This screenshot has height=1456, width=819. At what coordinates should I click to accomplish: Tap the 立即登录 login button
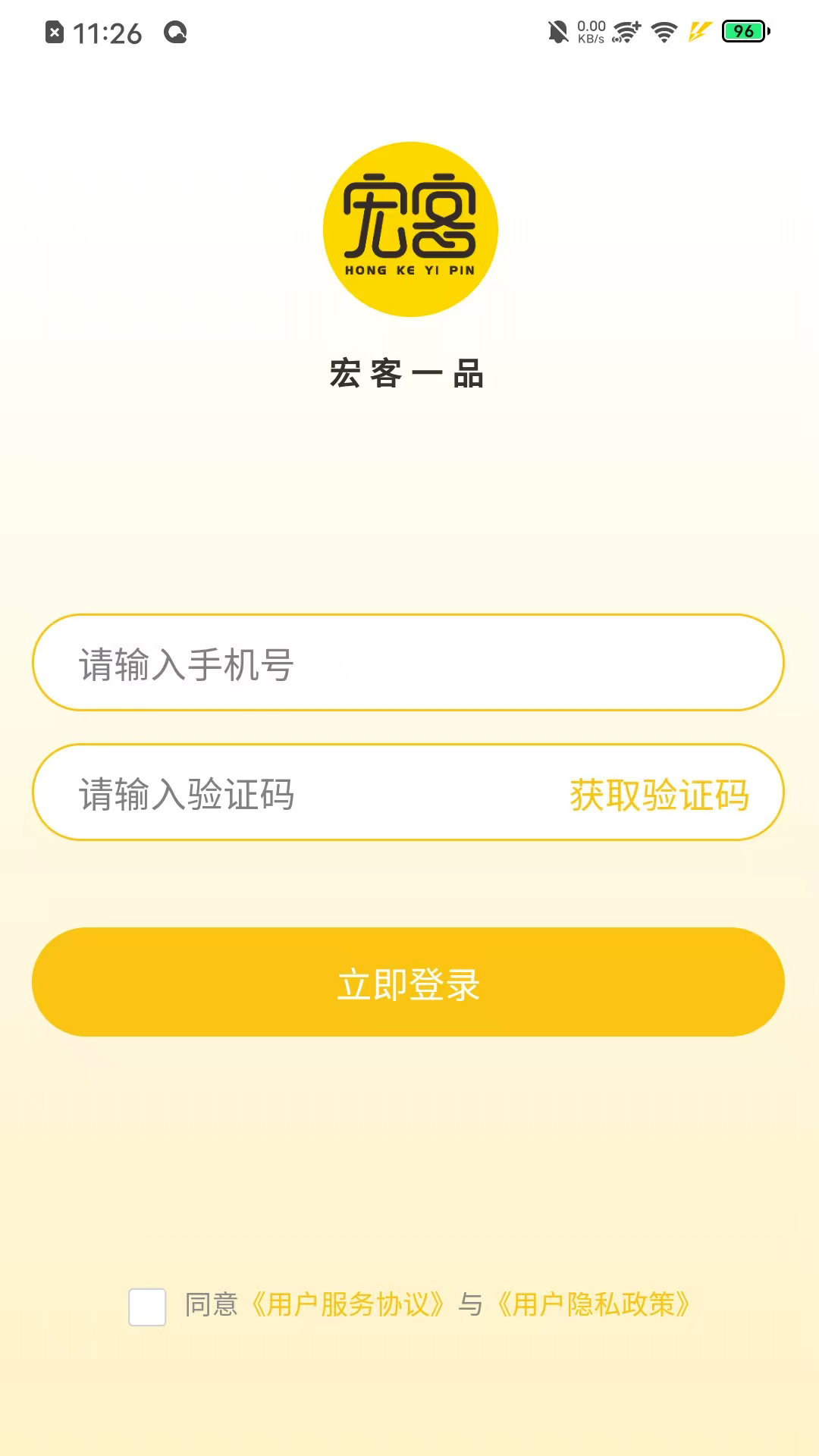pyautogui.click(x=408, y=983)
